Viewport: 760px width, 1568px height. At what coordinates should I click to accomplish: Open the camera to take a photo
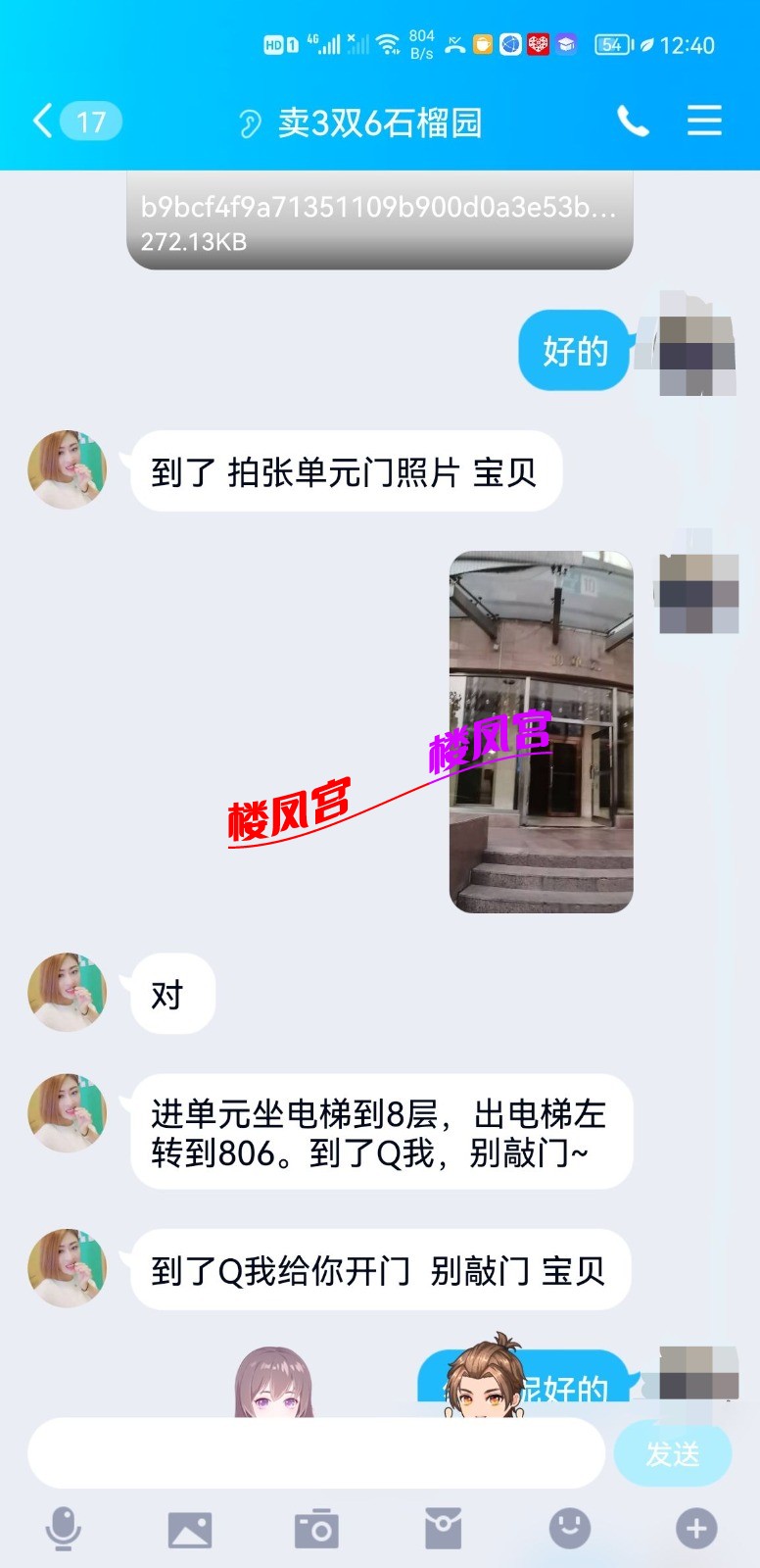click(x=316, y=1529)
